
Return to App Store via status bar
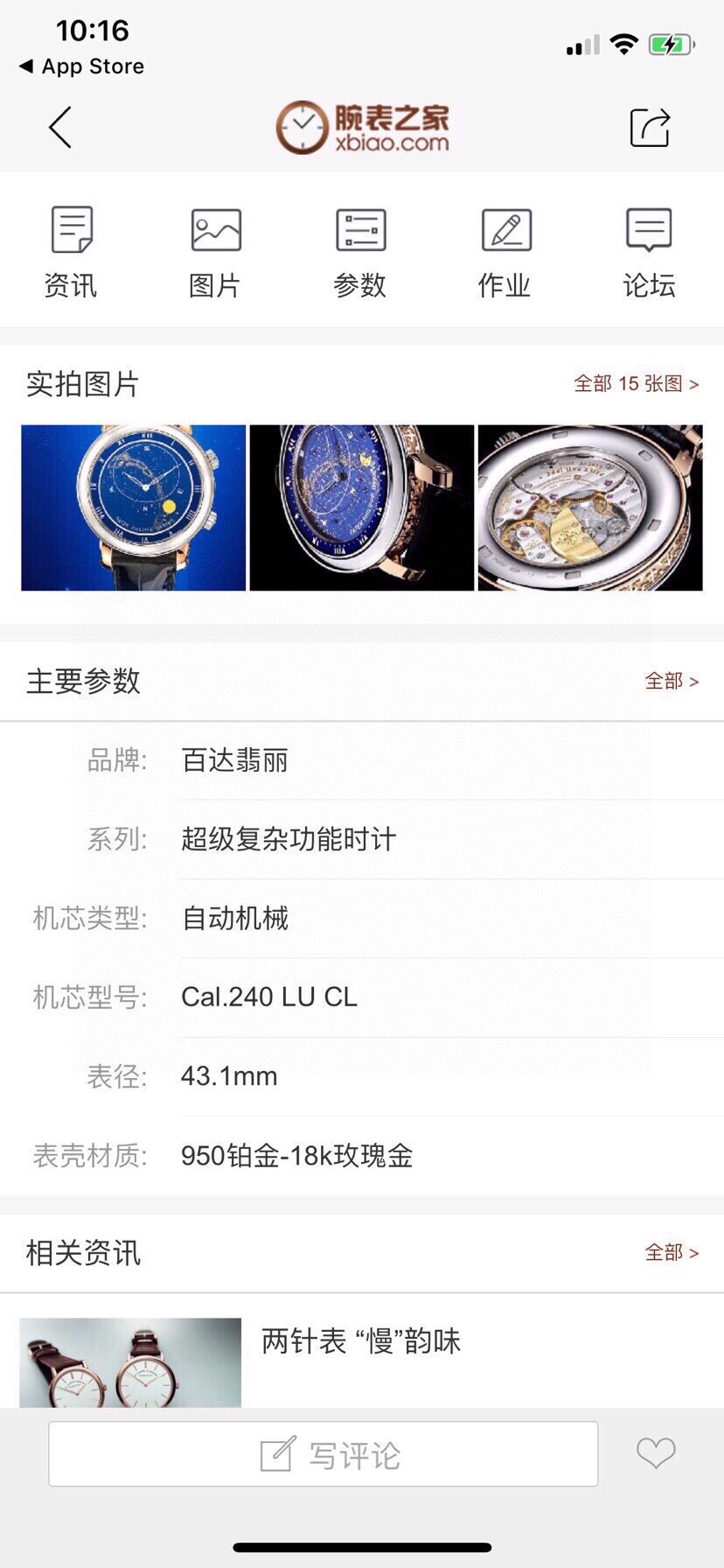tap(82, 66)
